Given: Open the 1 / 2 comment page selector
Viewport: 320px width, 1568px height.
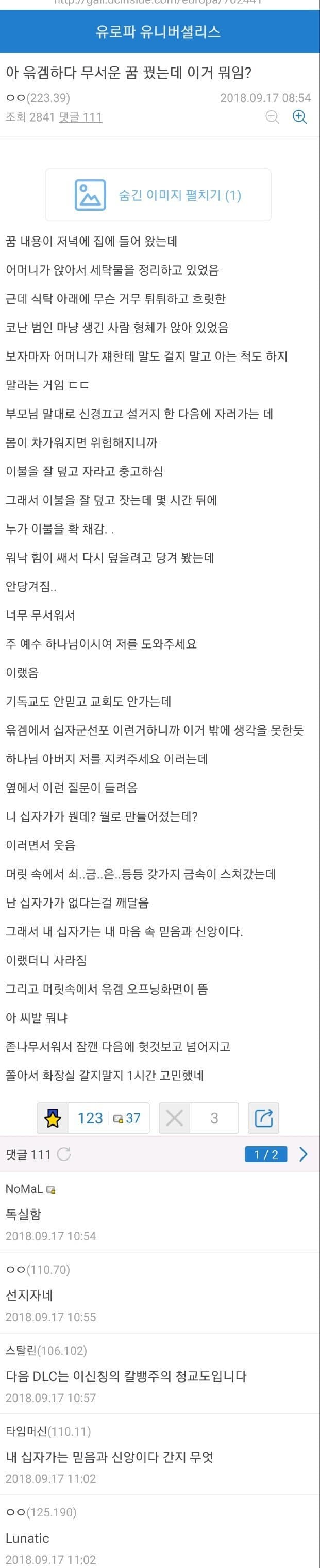Looking at the screenshot, I should click(266, 1154).
